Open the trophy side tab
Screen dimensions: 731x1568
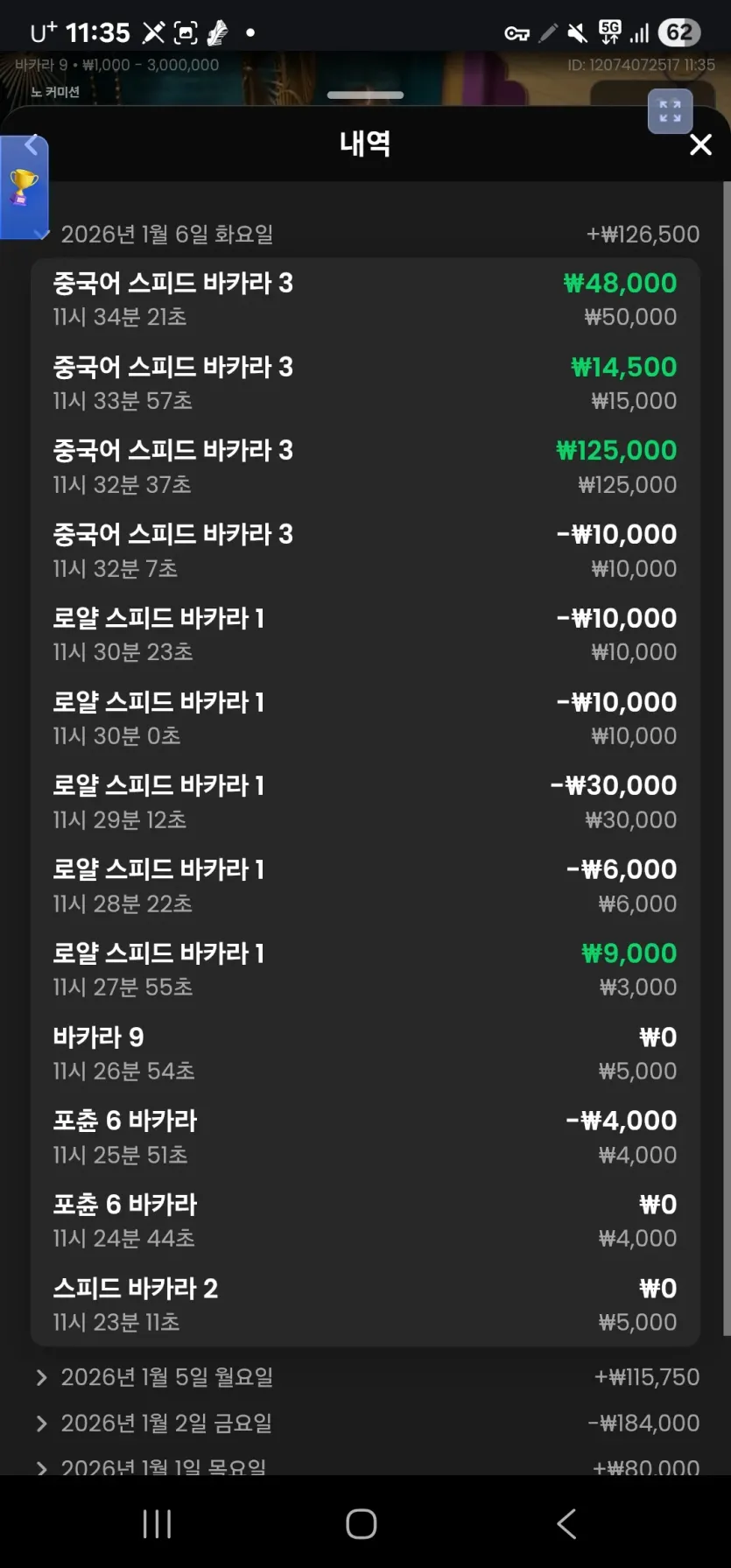point(24,187)
